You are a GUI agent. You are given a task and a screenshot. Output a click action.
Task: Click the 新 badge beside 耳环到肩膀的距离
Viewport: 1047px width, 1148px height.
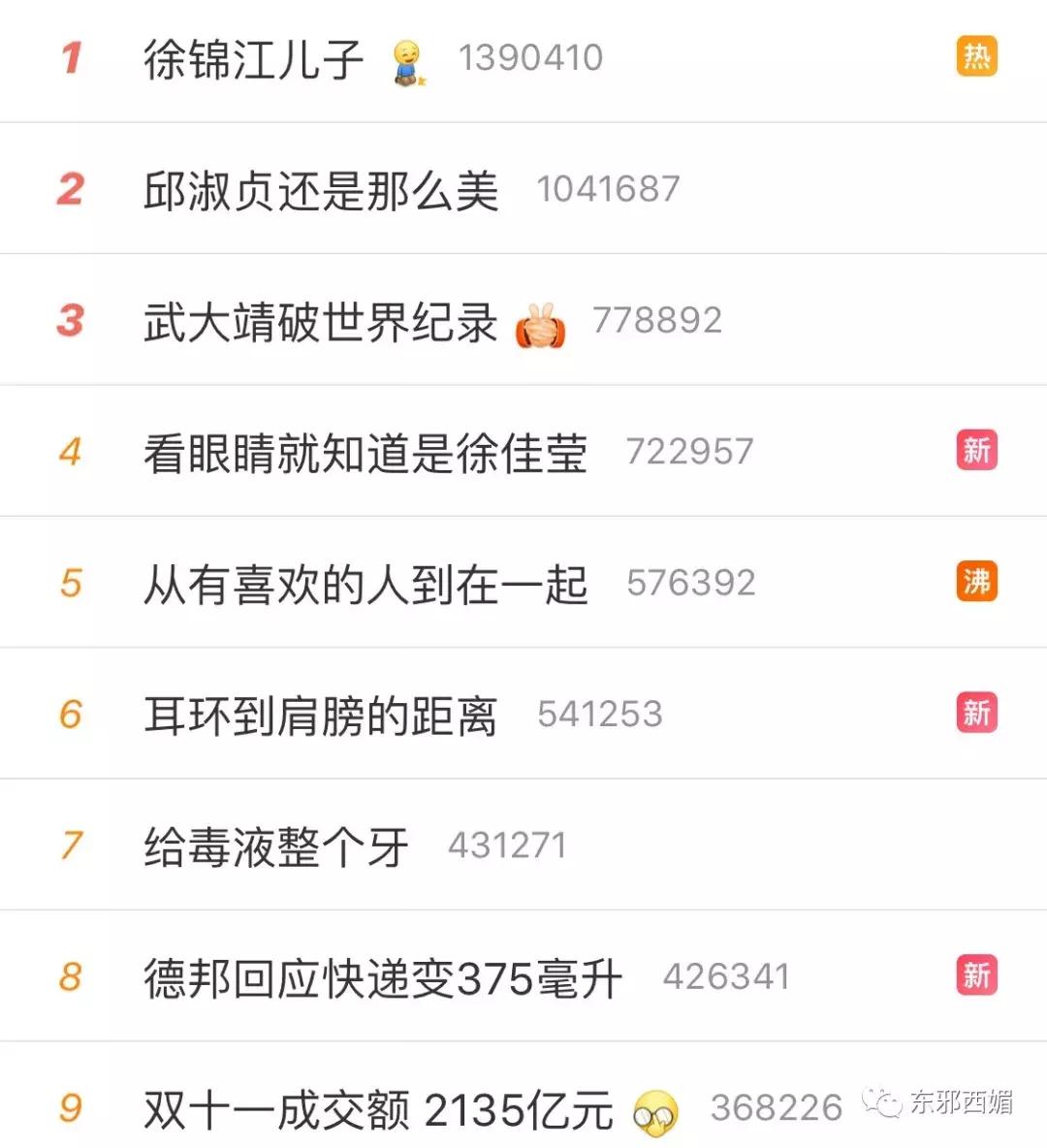pyautogui.click(x=976, y=714)
